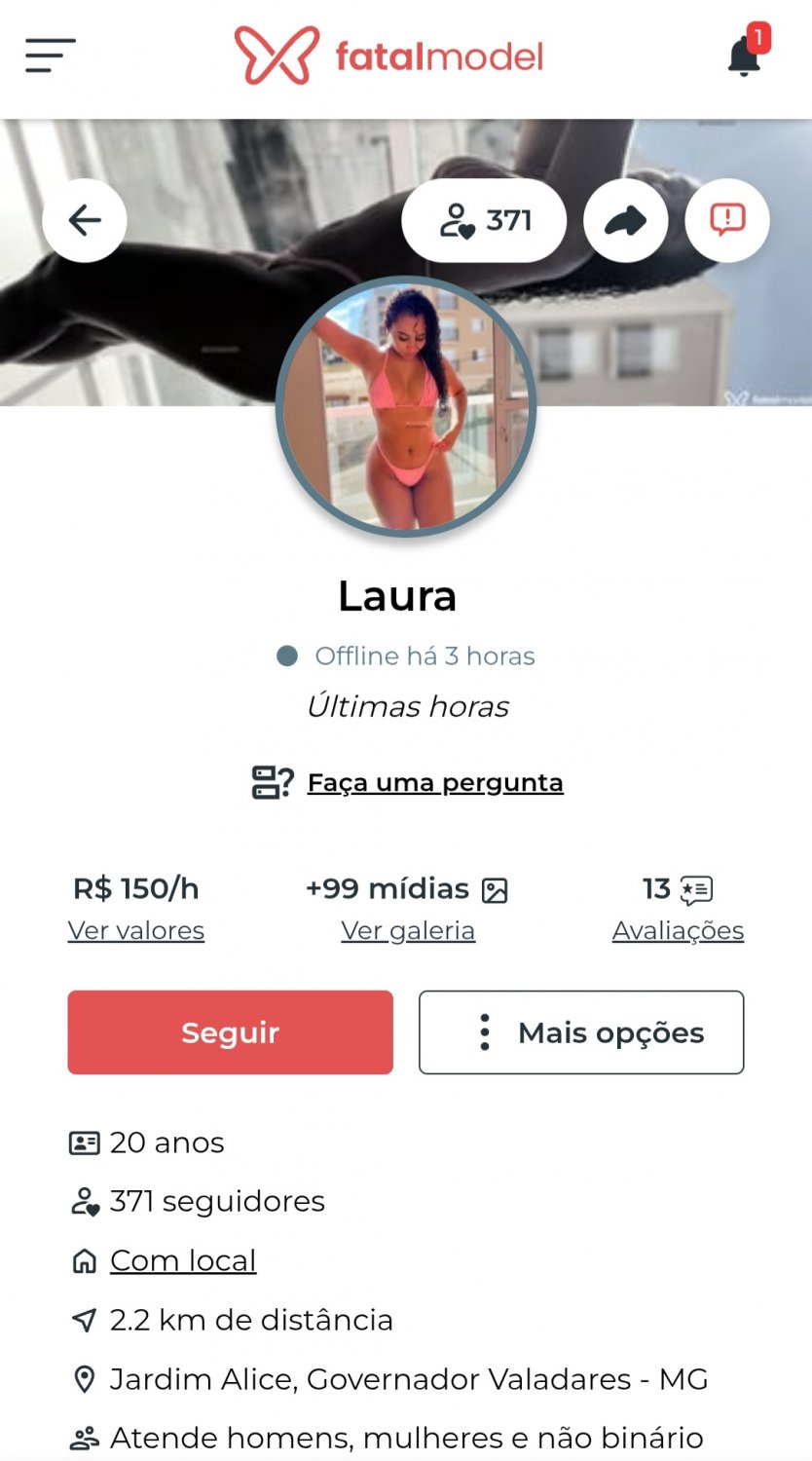Open the Ver valores pricing link
The height and width of the screenshot is (1461, 812).
pos(135,930)
